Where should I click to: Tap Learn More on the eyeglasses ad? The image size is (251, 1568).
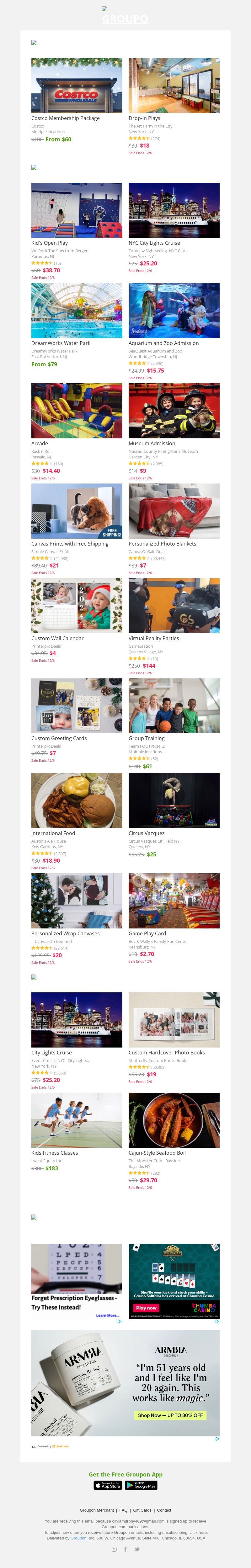[107, 1315]
